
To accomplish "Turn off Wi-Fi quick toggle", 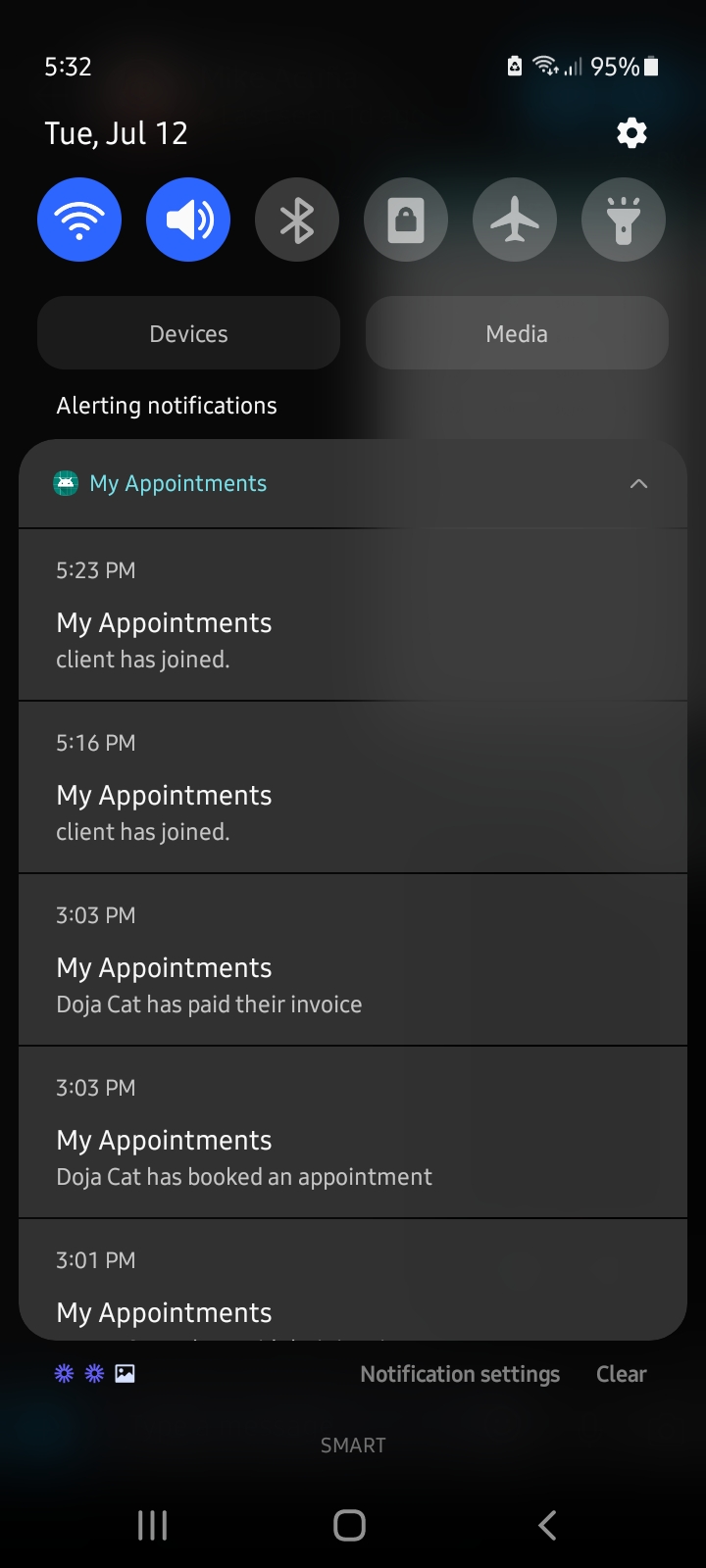I will (79, 220).
